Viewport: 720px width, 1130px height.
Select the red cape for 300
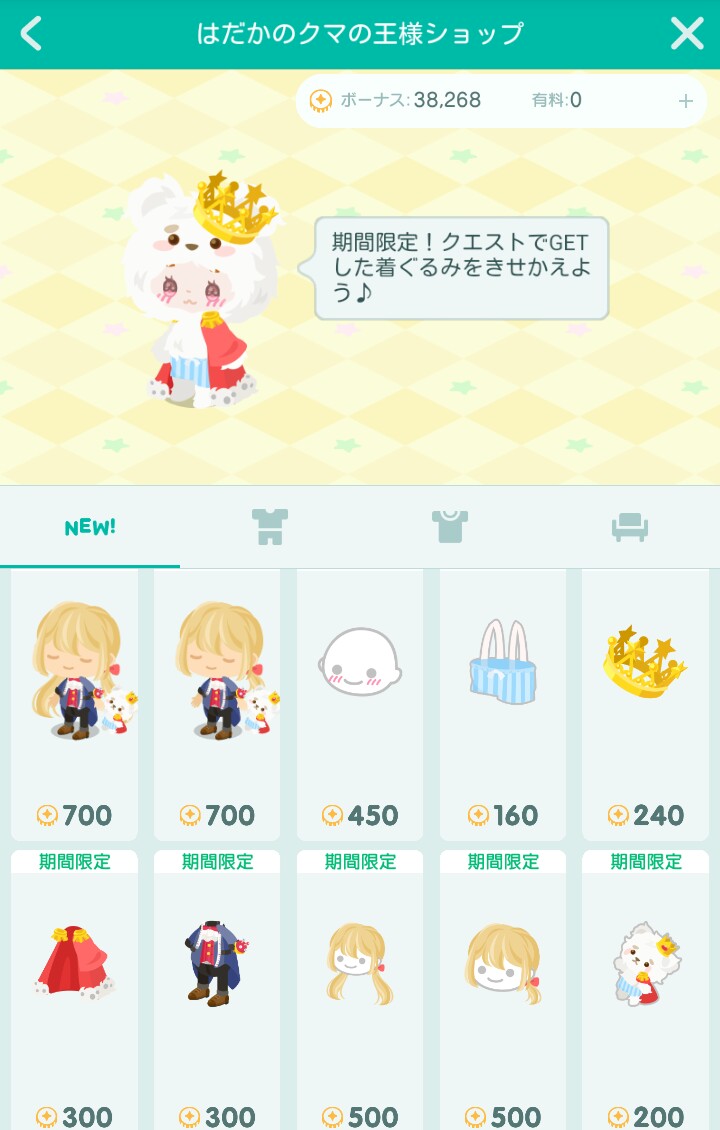[x=75, y=980]
